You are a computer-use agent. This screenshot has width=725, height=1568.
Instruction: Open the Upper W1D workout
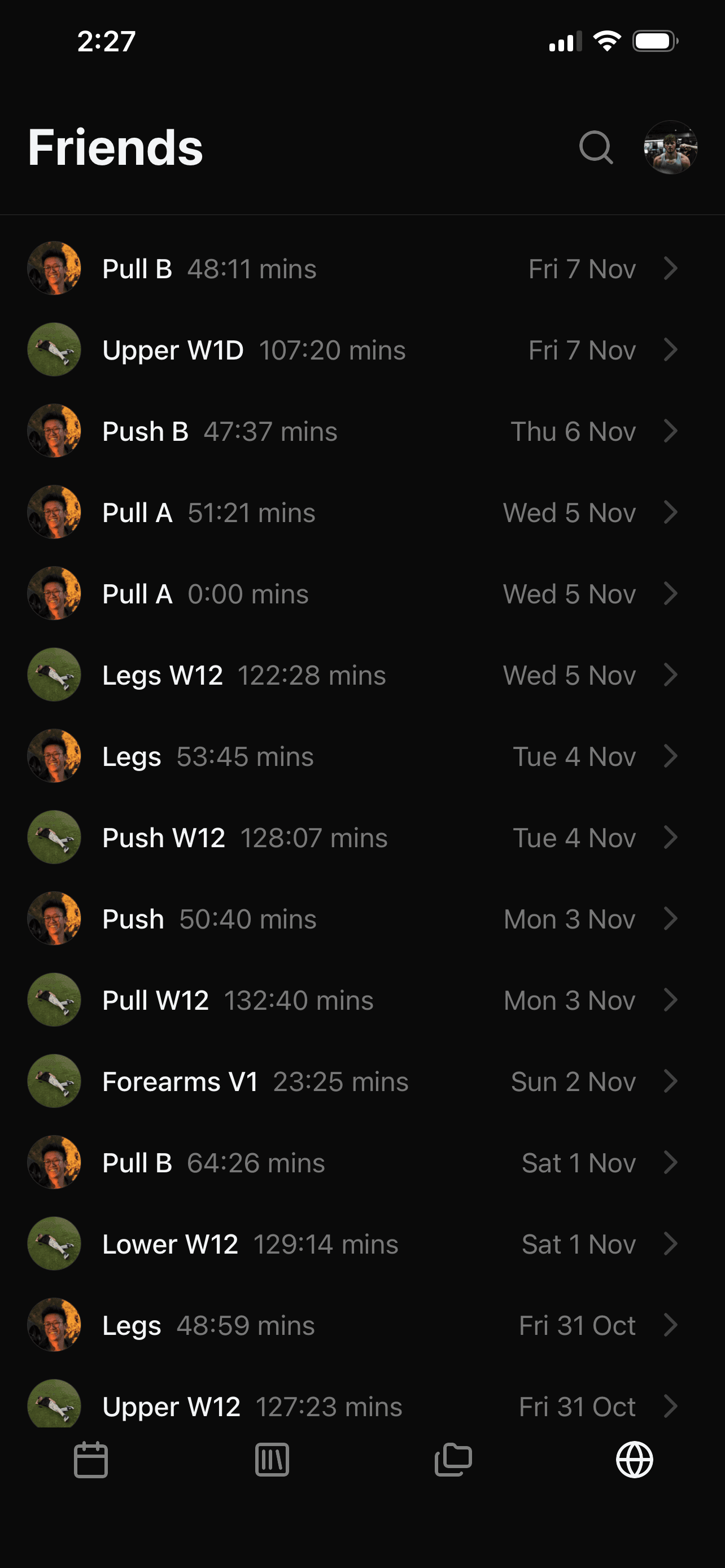[362, 350]
